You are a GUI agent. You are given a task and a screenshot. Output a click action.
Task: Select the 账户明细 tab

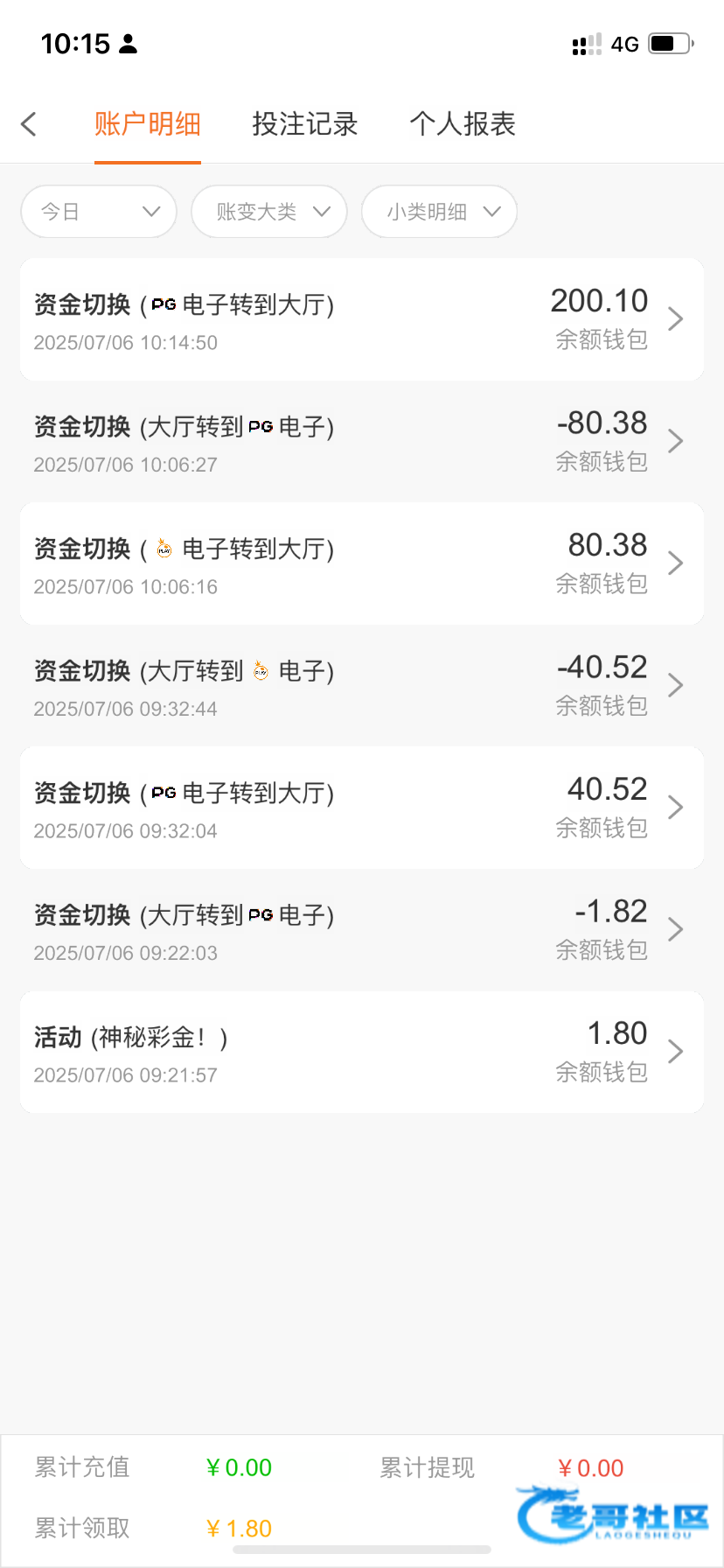pyautogui.click(x=148, y=124)
